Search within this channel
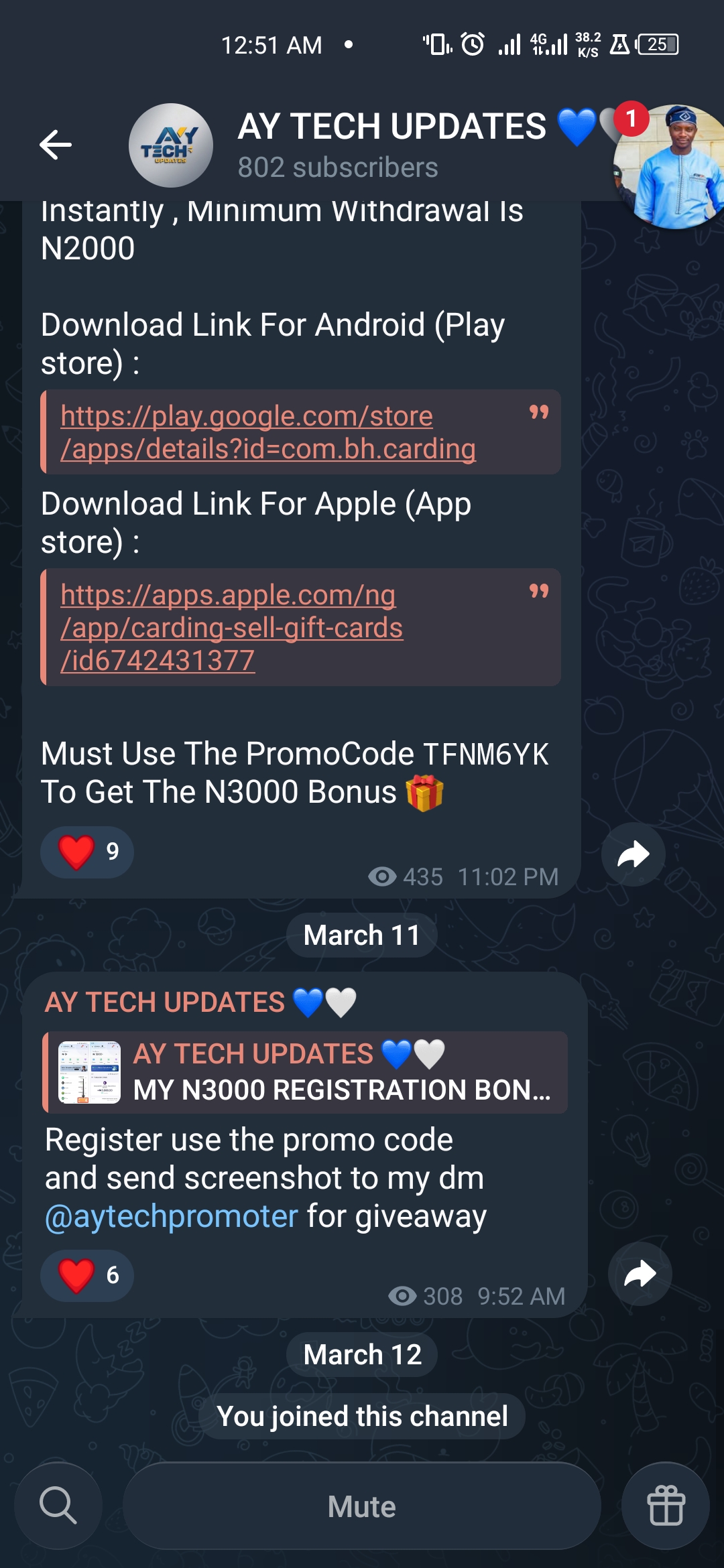This screenshot has width=724, height=1568. [58, 1506]
